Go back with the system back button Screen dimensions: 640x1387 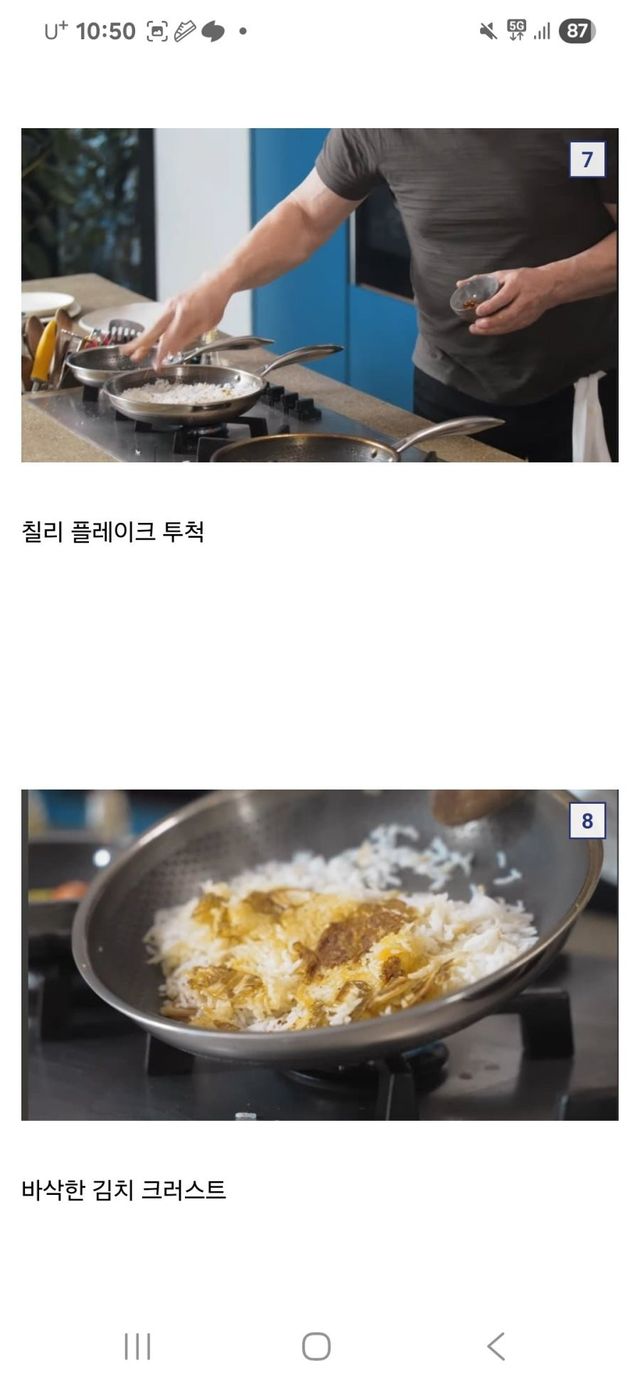coord(496,1346)
